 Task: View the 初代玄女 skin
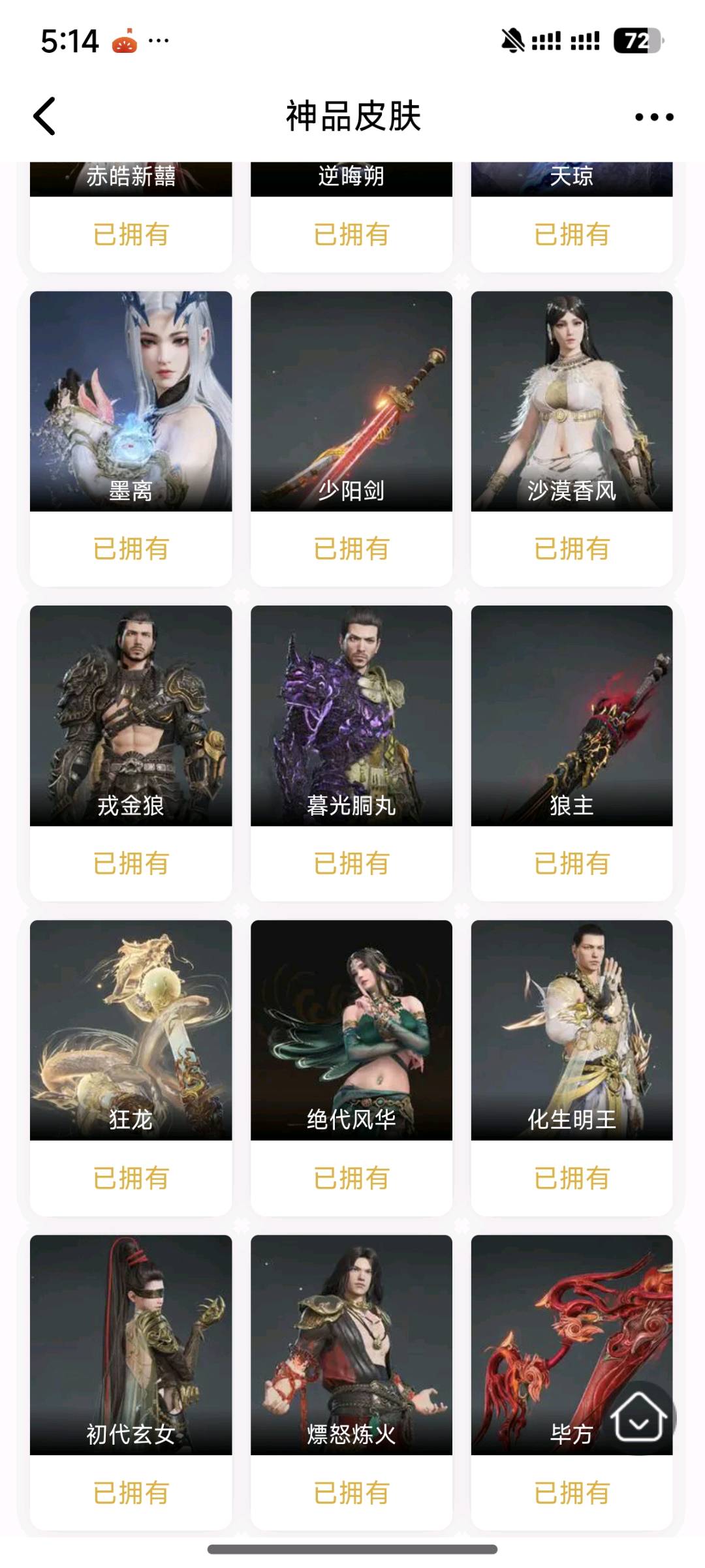pyautogui.click(x=131, y=1344)
